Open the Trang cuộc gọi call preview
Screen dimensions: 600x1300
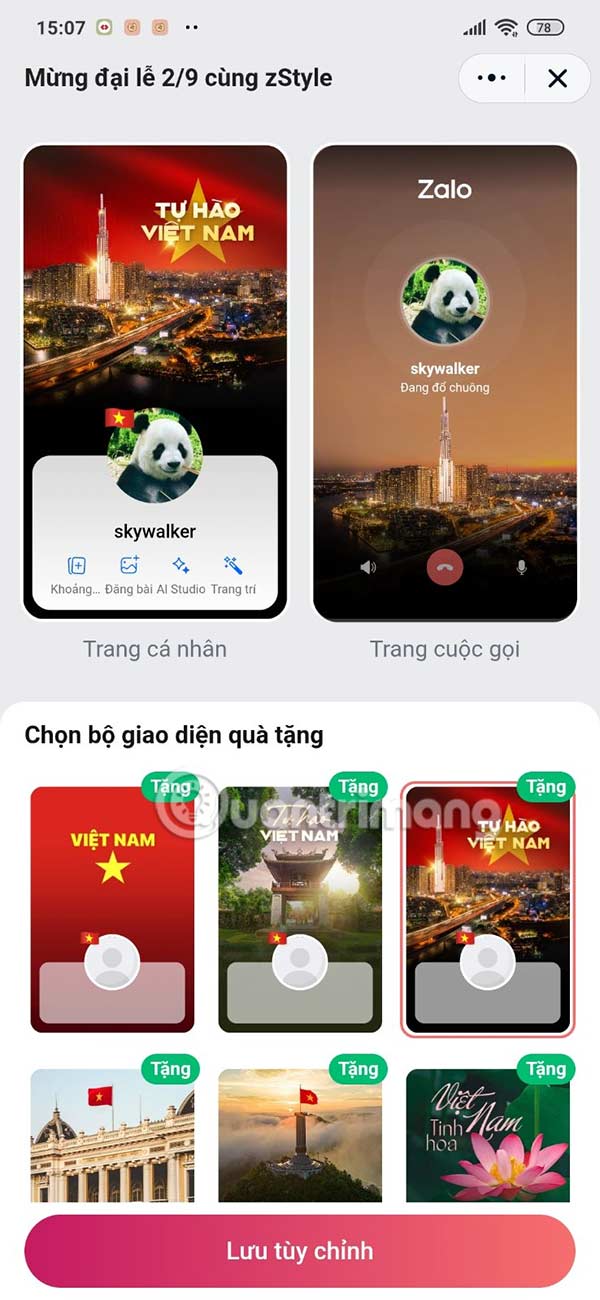[x=445, y=382]
